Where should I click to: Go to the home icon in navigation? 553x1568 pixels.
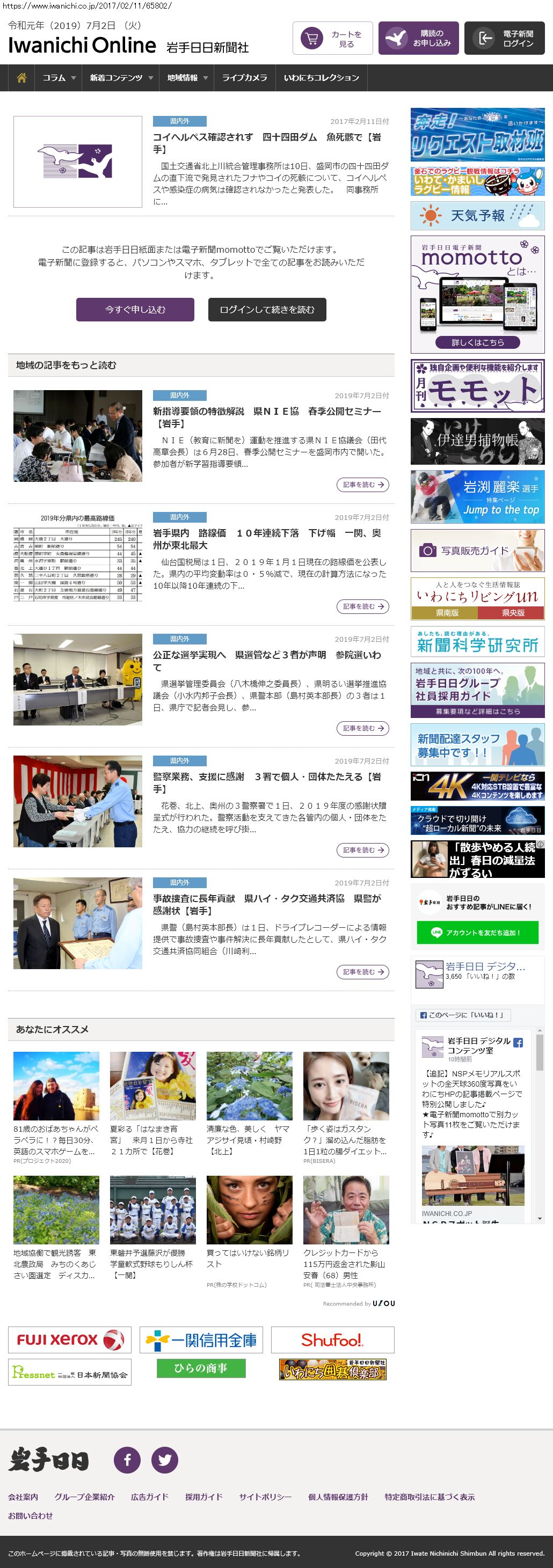(21, 78)
